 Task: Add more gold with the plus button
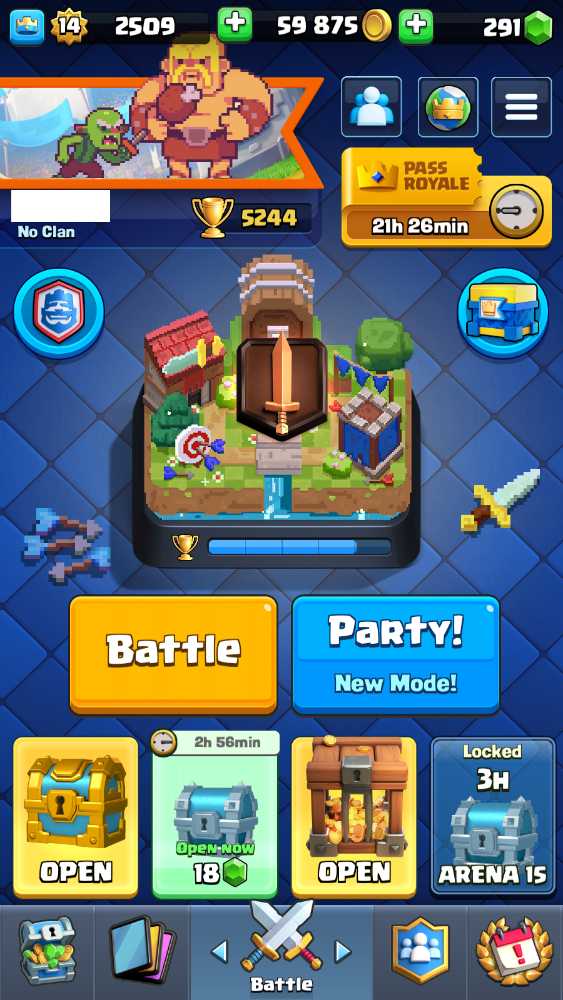click(416, 26)
